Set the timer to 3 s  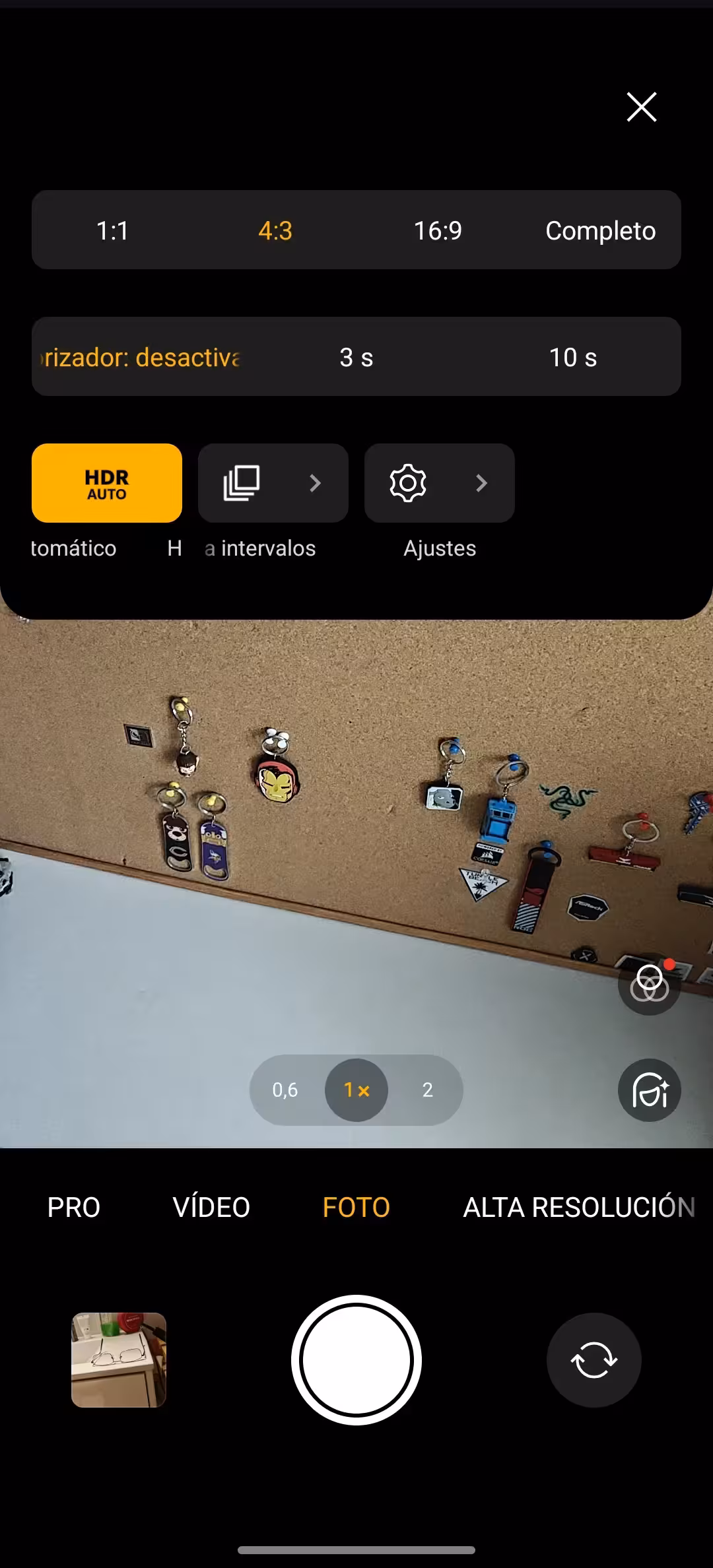(356, 357)
